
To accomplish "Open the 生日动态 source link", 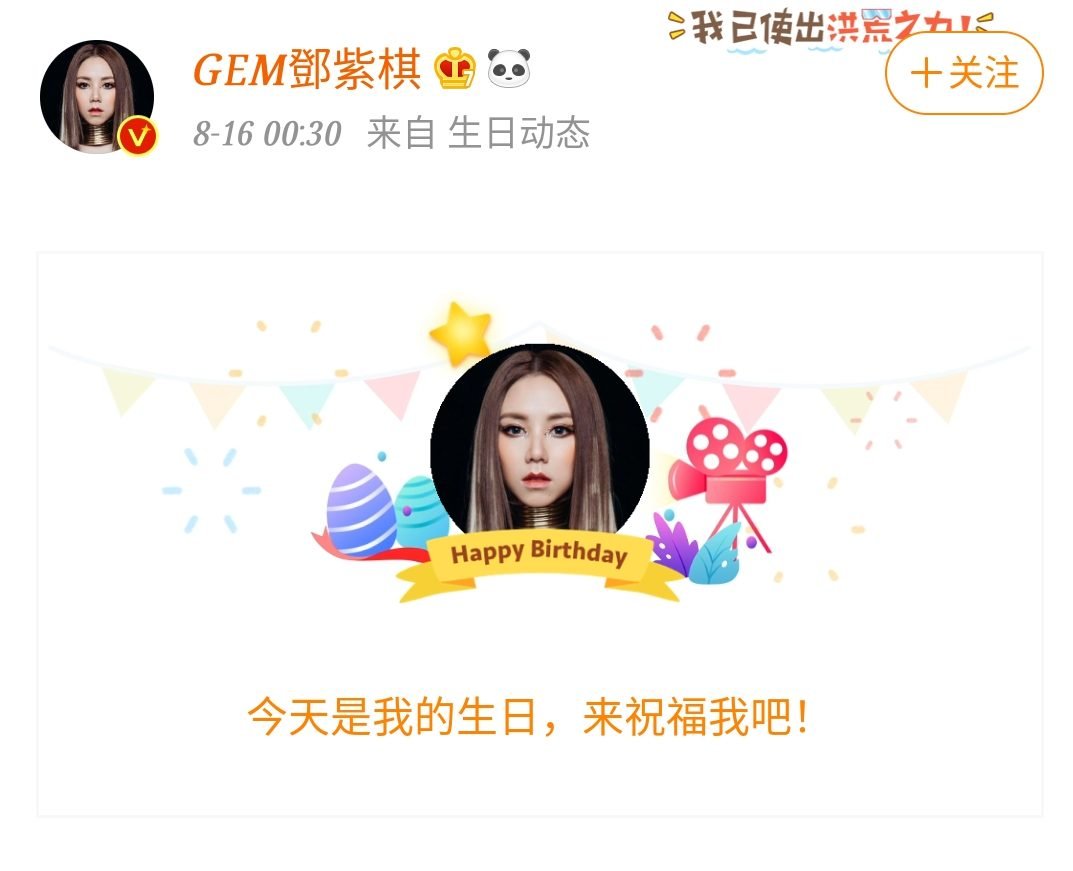I will [x=518, y=133].
